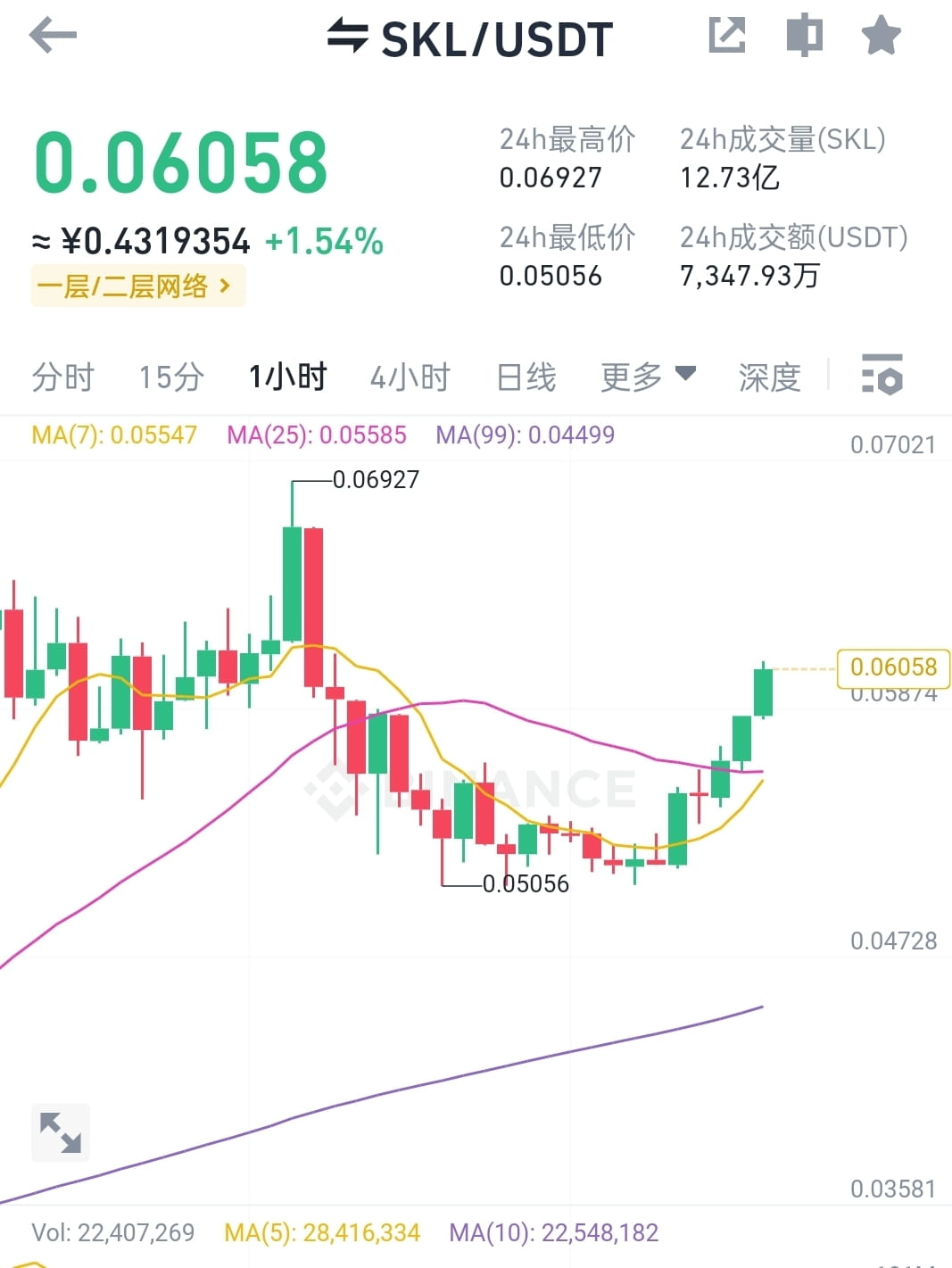Viewport: 952px width, 1268px height.
Task: Tap the trading pair comparison icon
Action: click(x=803, y=34)
